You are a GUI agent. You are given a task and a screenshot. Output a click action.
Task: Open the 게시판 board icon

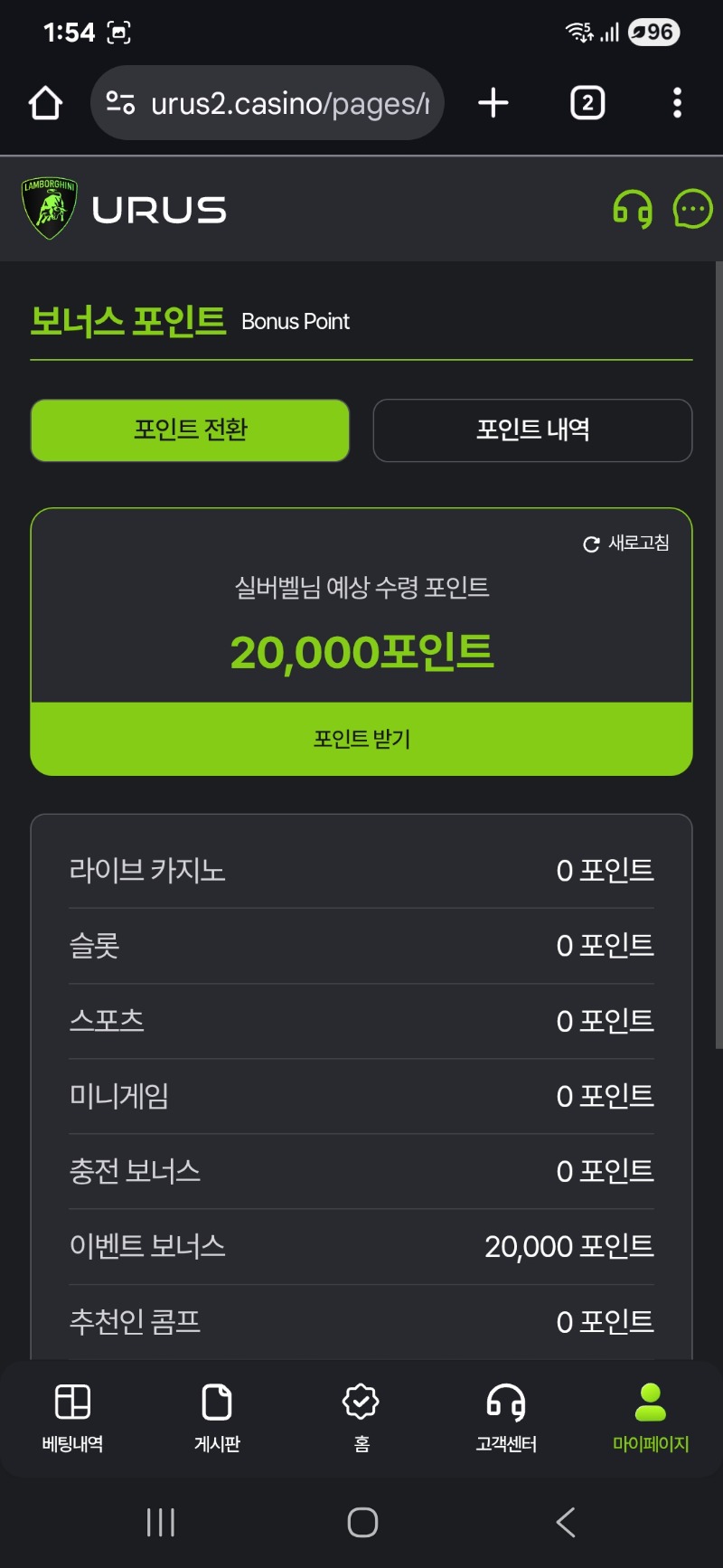point(217,1420)
